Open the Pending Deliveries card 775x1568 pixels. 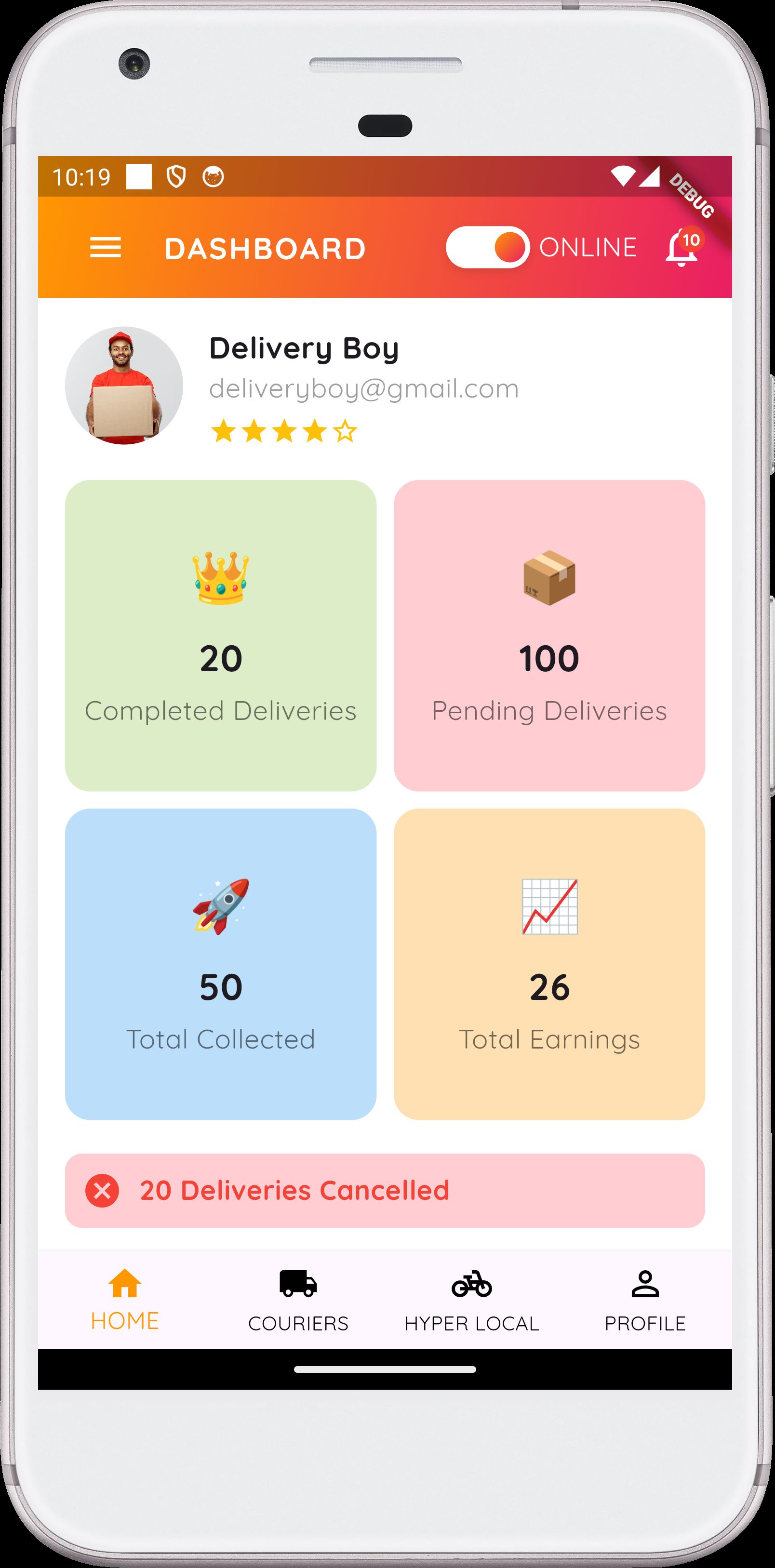[x=549, y=635]
